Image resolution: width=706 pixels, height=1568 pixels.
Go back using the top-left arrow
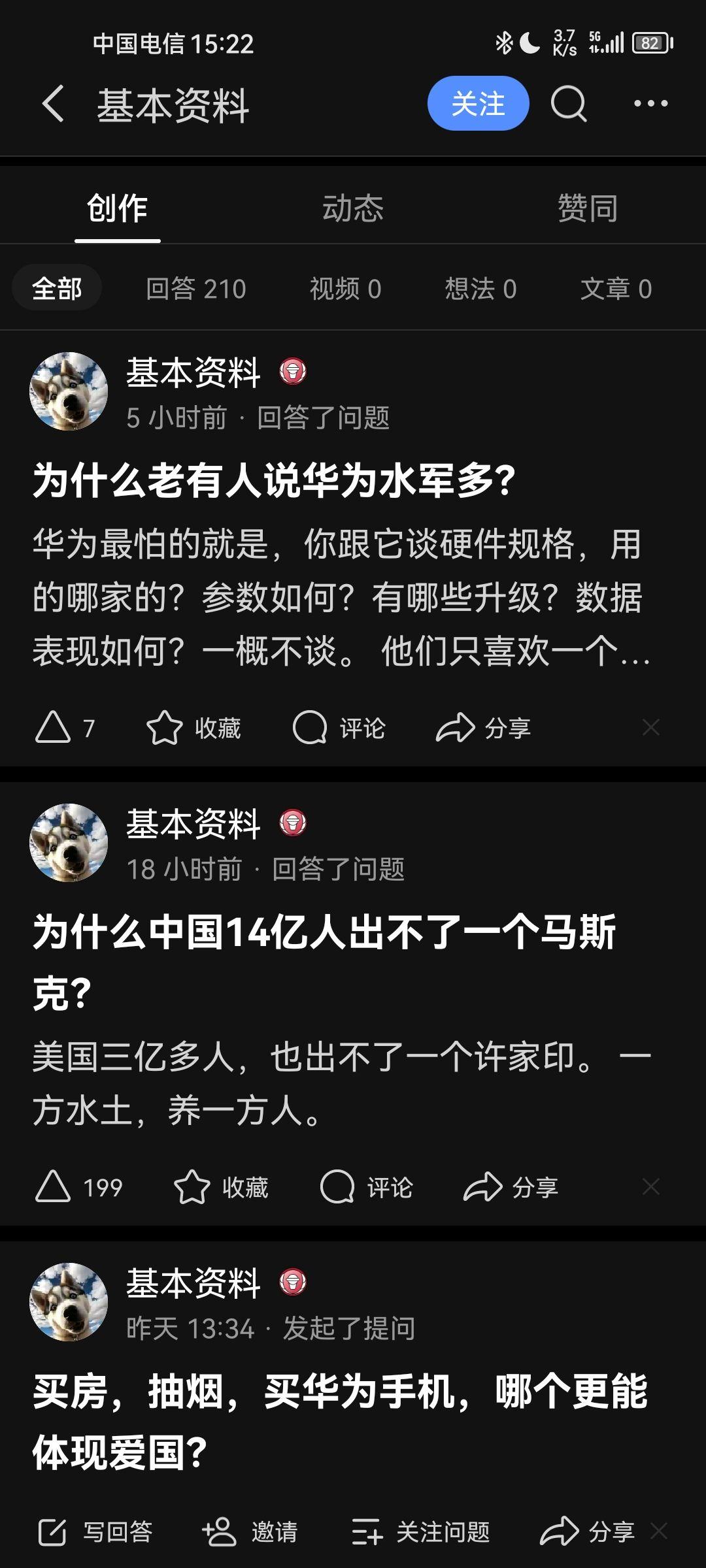(54, 104)
